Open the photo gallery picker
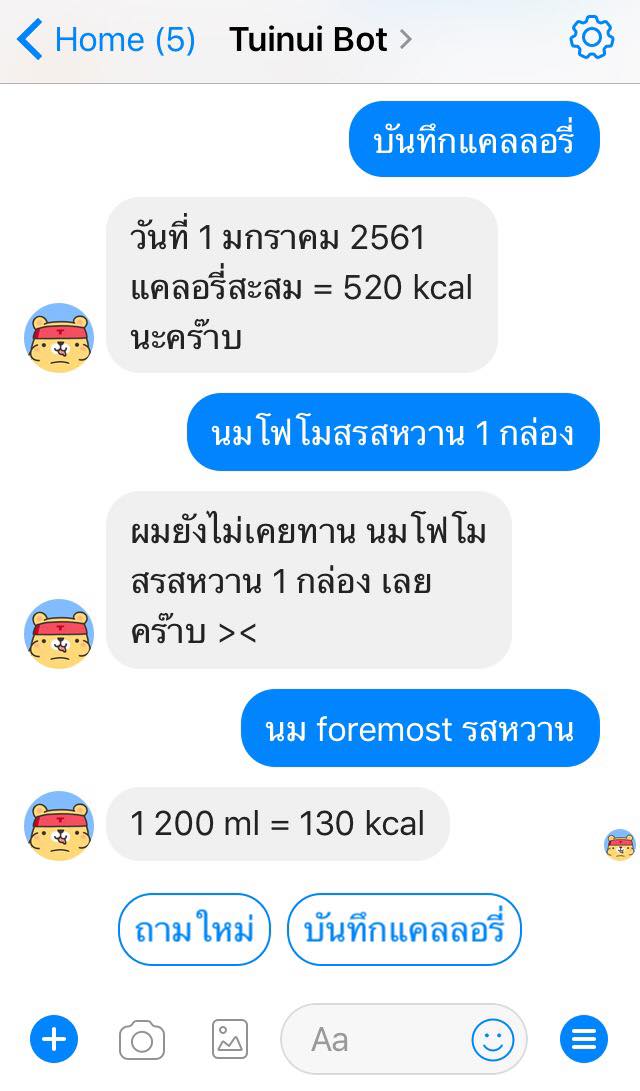The width and height of the screenshot is (640, 1091). 230,1040
